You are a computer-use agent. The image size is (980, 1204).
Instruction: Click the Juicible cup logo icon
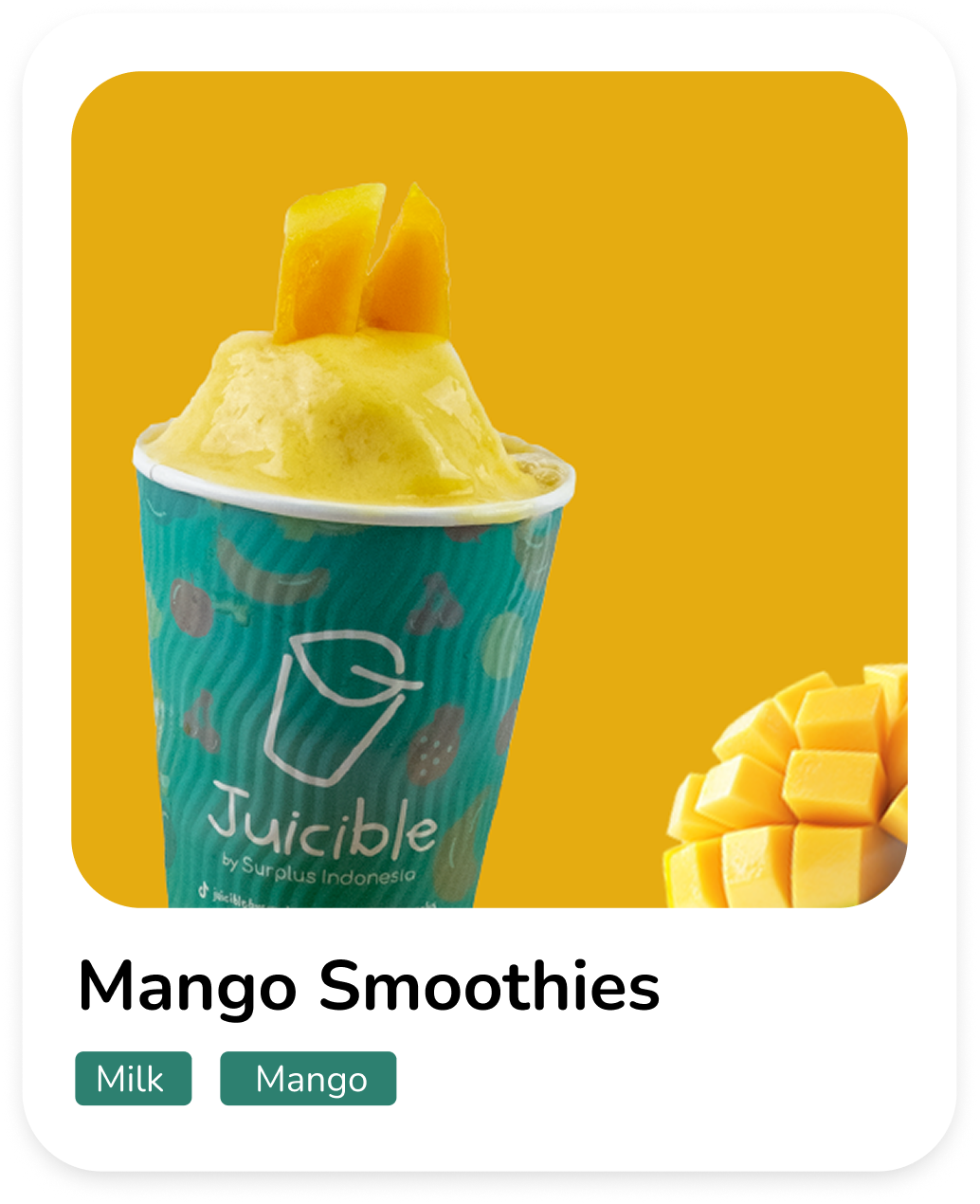(339, 702)
